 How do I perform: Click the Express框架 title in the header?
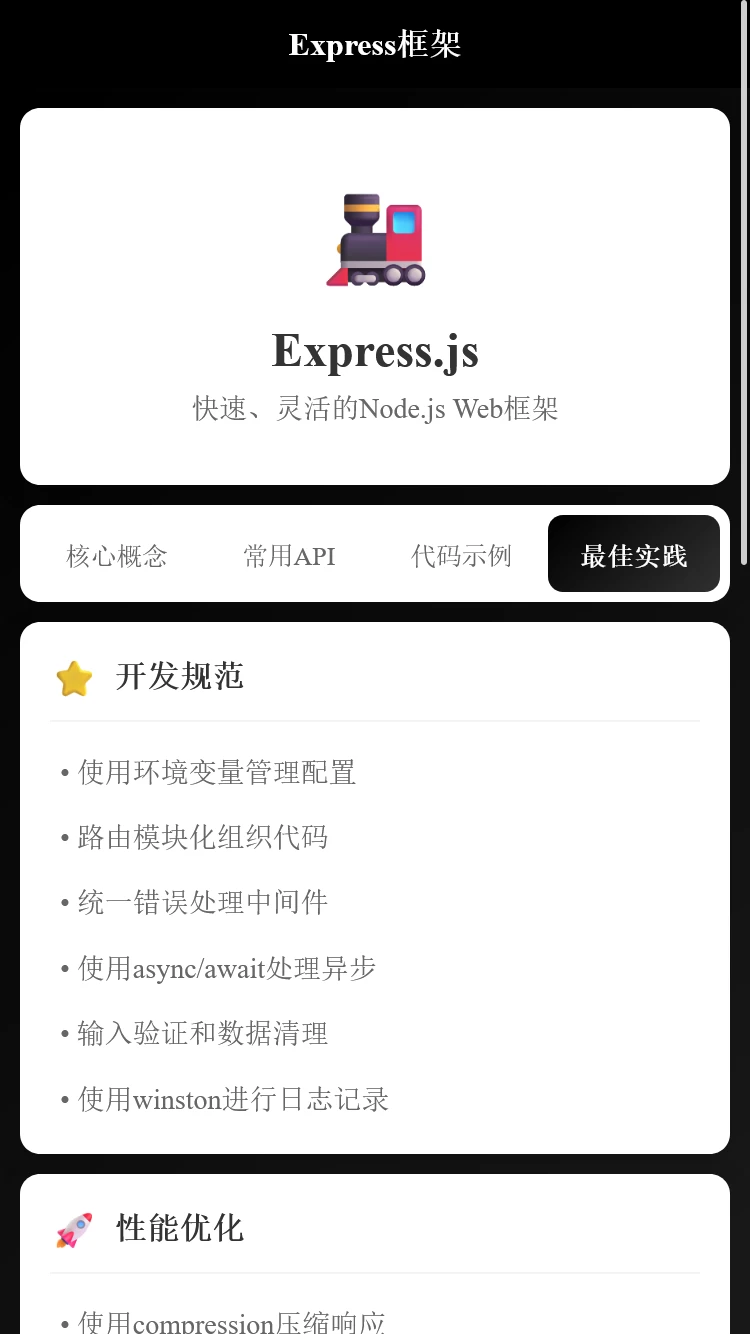tap(375, 44)
